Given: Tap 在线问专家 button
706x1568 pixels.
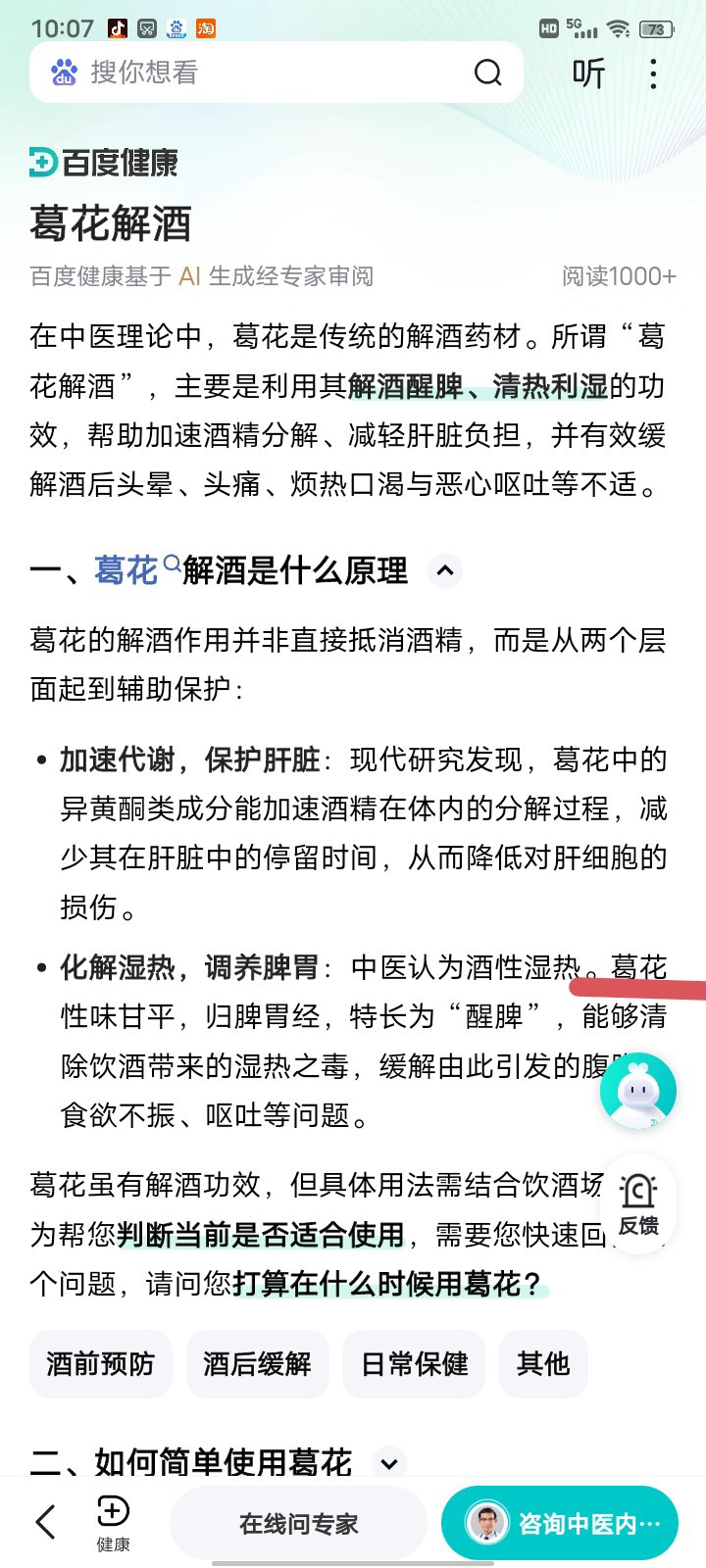Looking at the screenshot, I should tap(299, 1524).
